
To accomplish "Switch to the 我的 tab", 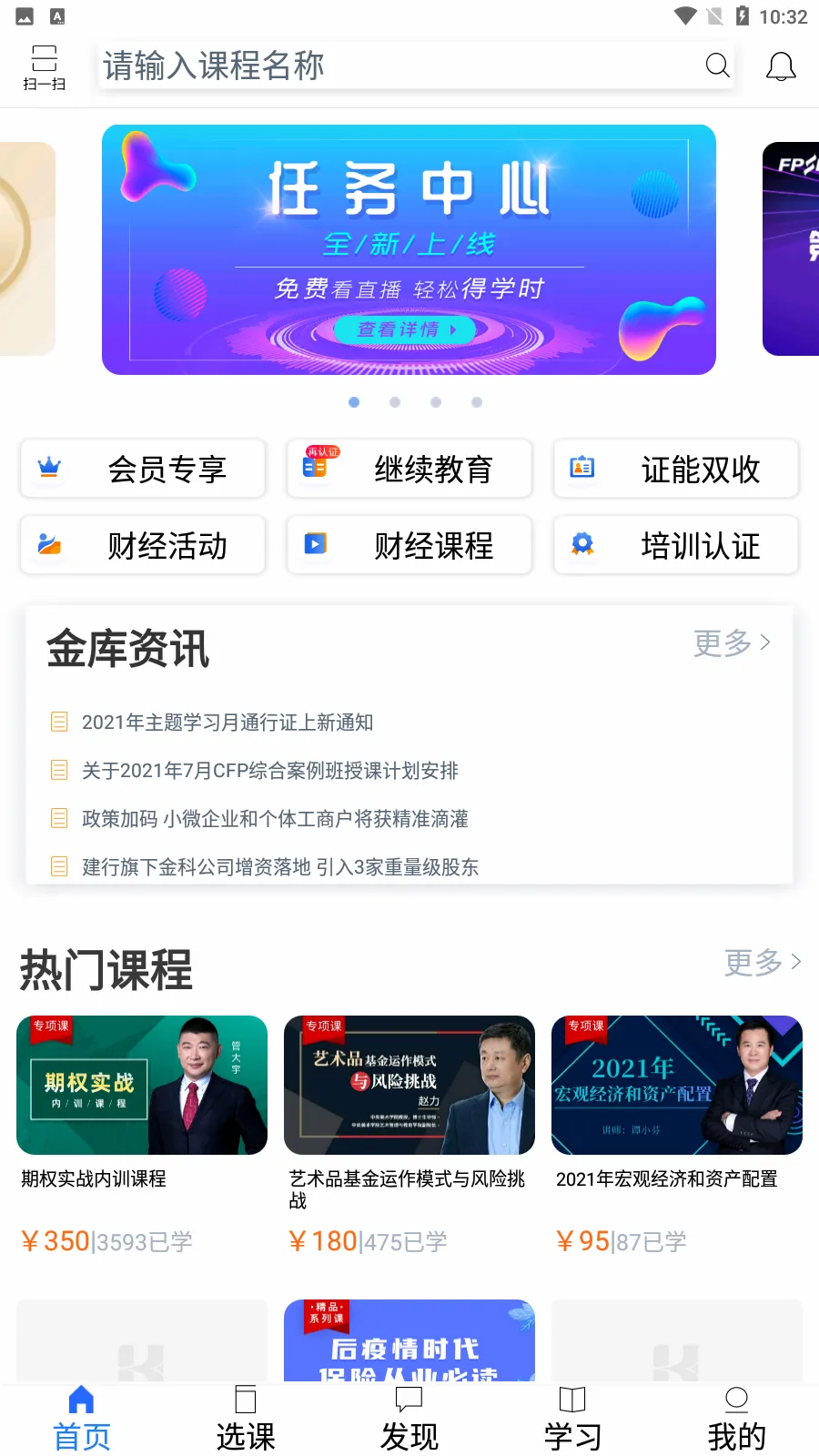I will [x=737, y=1420].
